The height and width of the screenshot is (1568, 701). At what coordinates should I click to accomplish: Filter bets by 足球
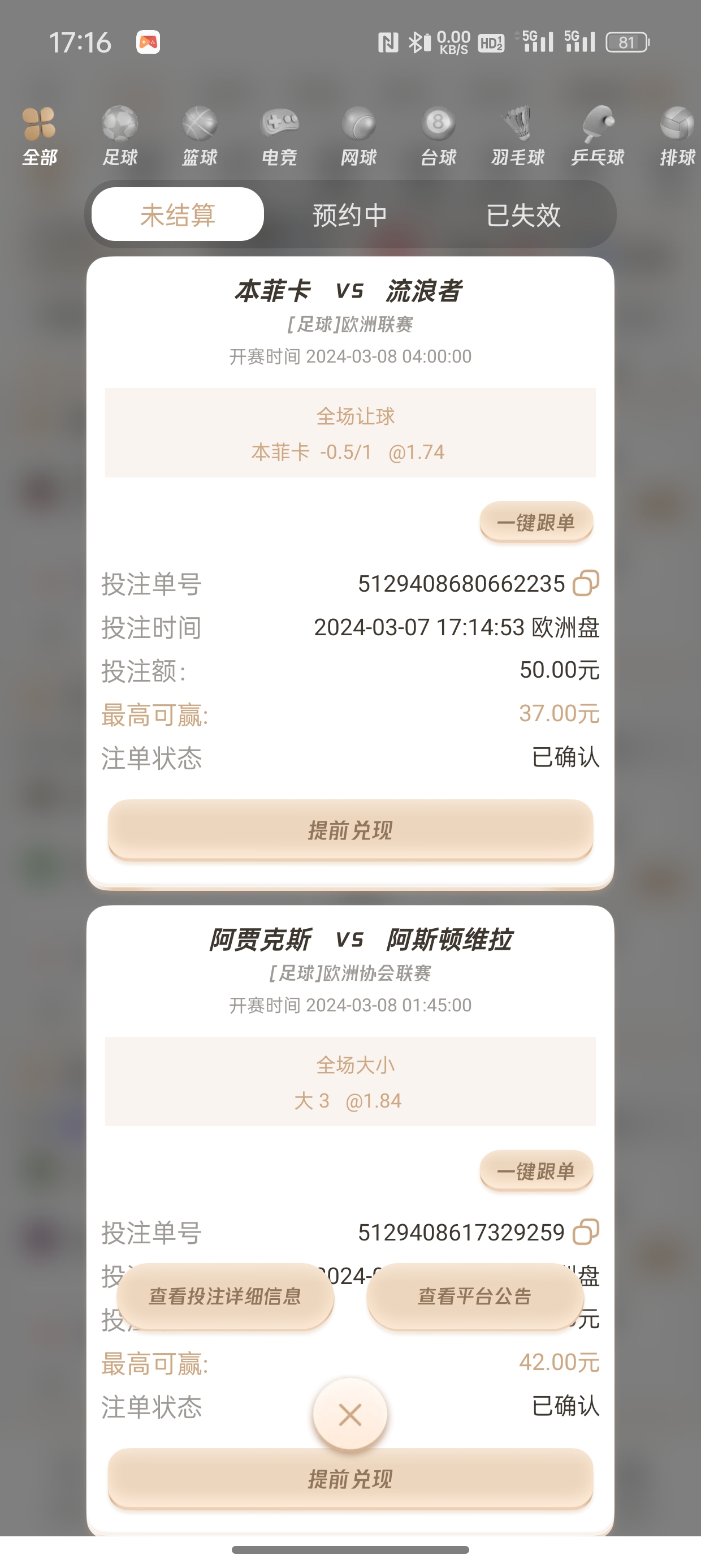tap(120, 136)
